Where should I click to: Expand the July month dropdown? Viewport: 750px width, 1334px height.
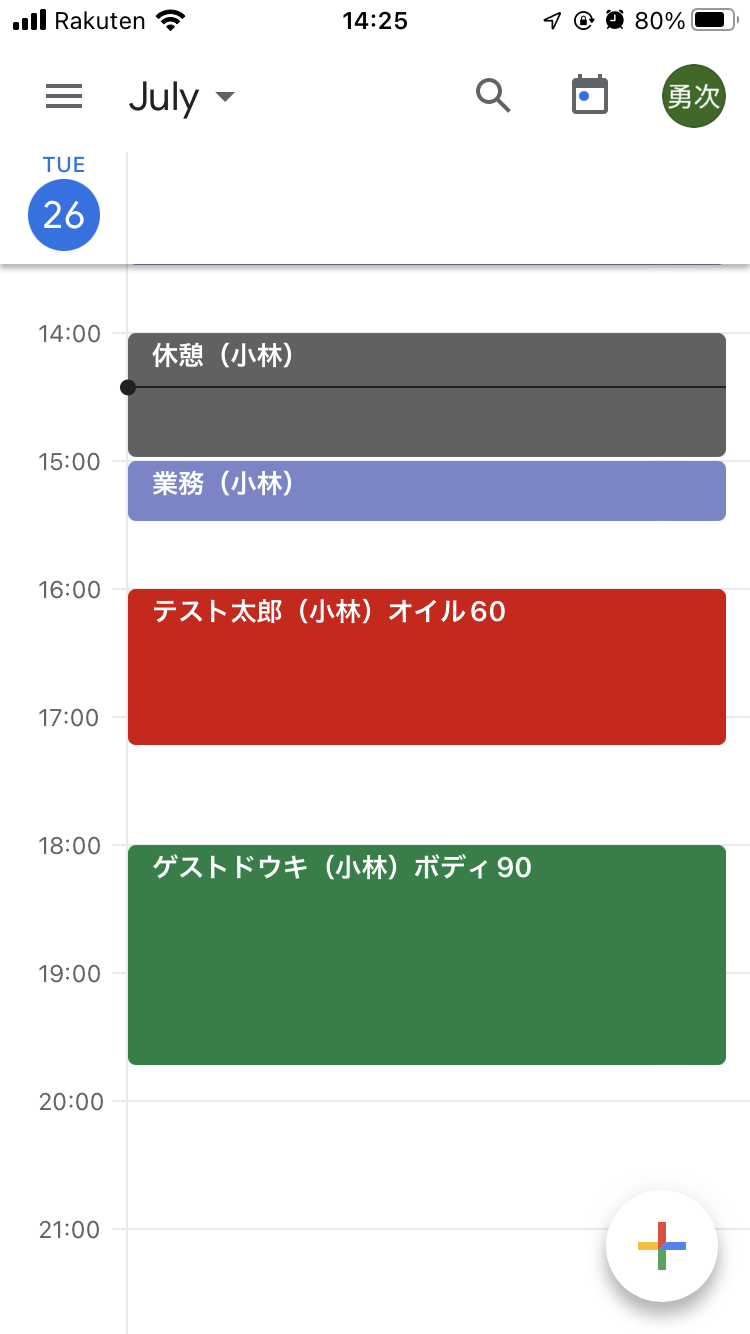coord(181,97)
